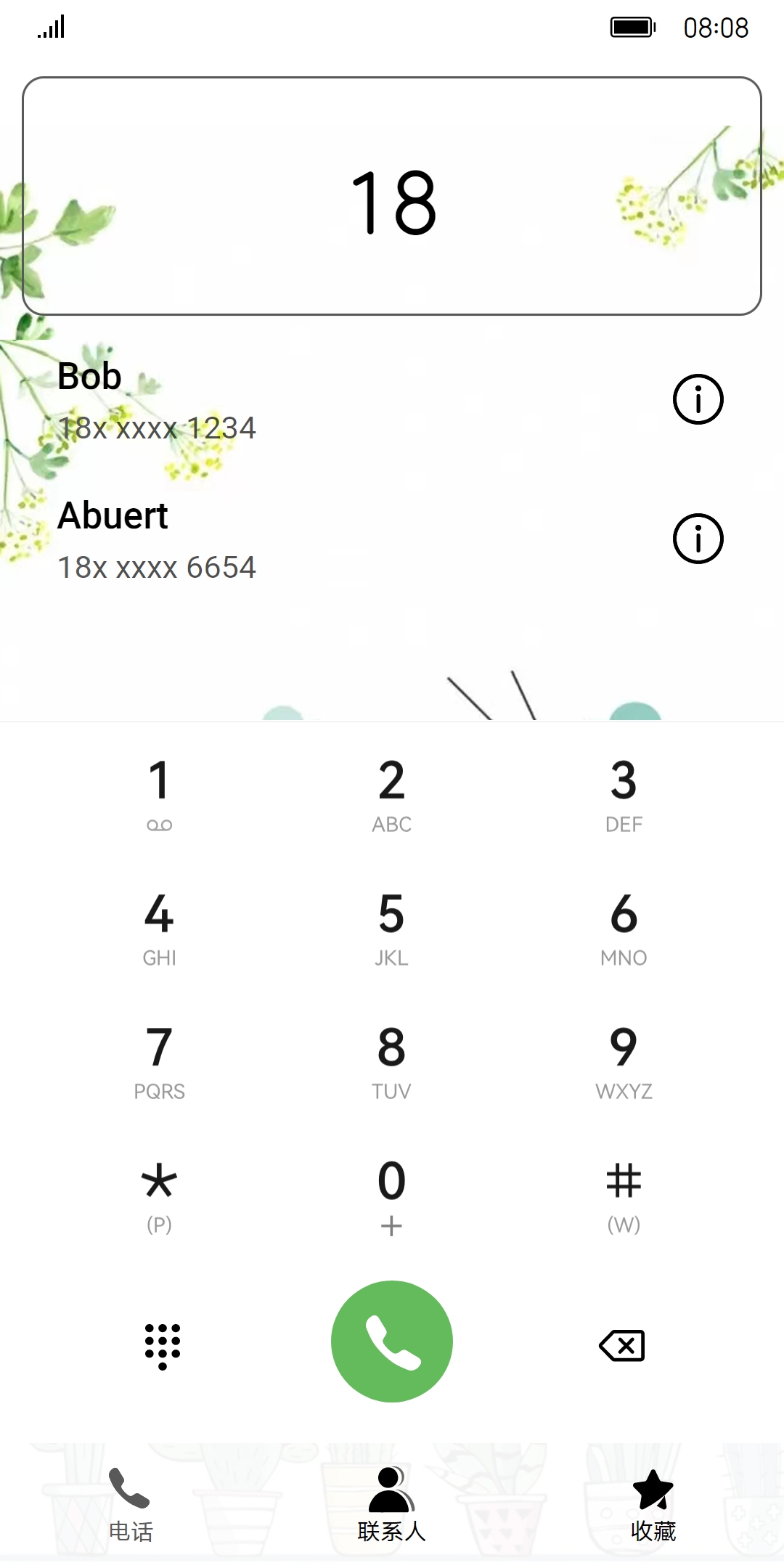Delete the last digit with backspace

(622, 1345)
